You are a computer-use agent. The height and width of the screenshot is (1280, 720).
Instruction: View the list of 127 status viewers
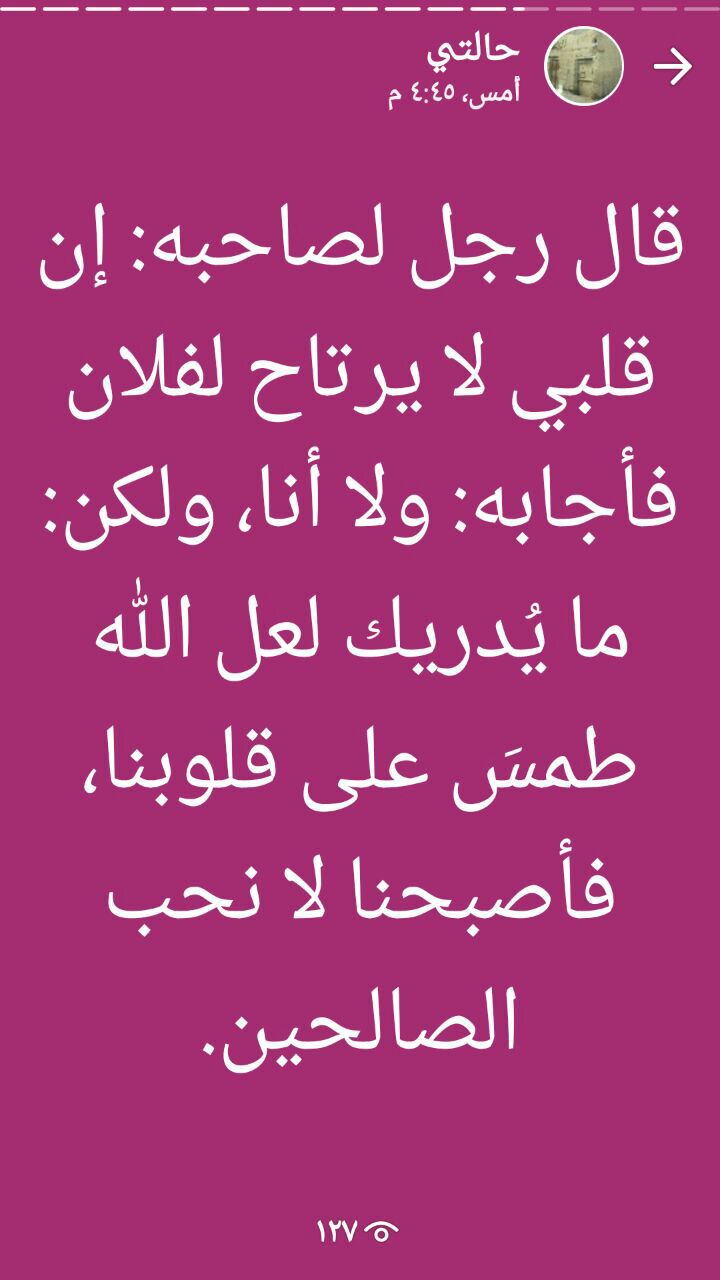pyautogui.click(x=359, y=1230)
